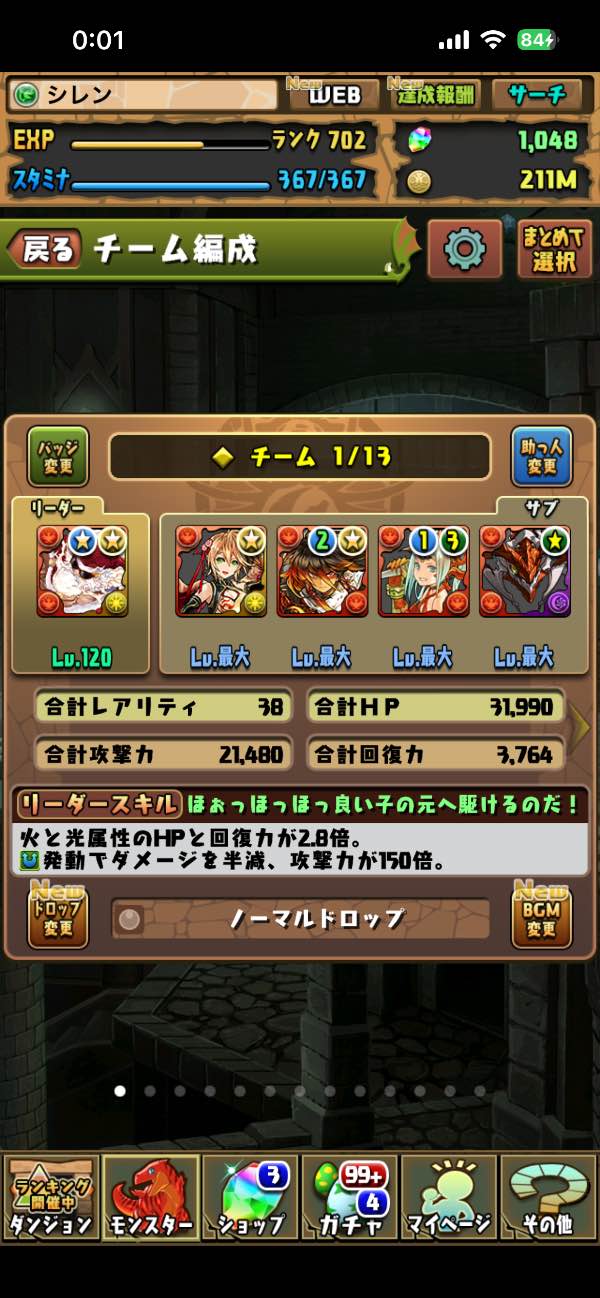This screenshot has height=1298, width=600.
Task: Switch to the ダンジョン tab
Action: (x=51, y=1197)
